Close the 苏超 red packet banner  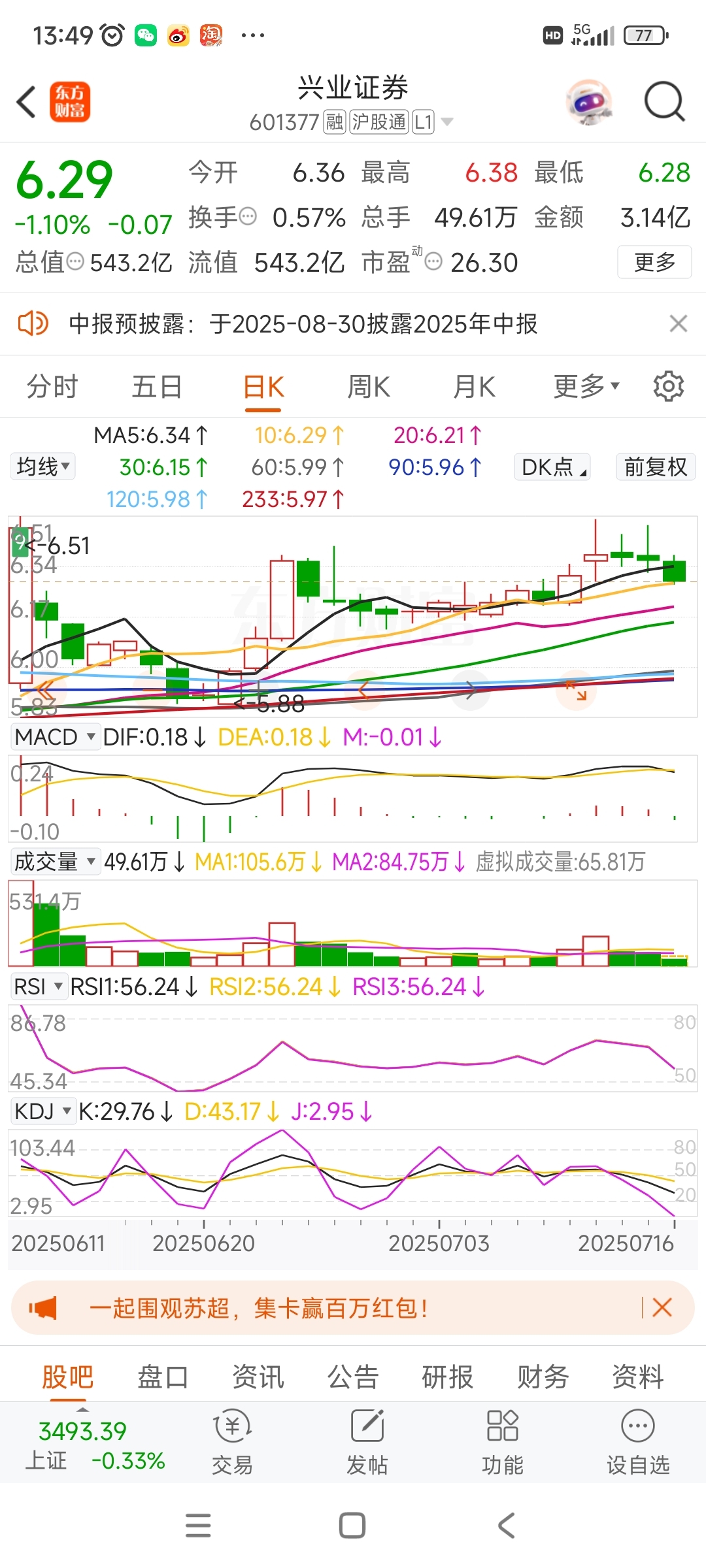(662, 1308)
